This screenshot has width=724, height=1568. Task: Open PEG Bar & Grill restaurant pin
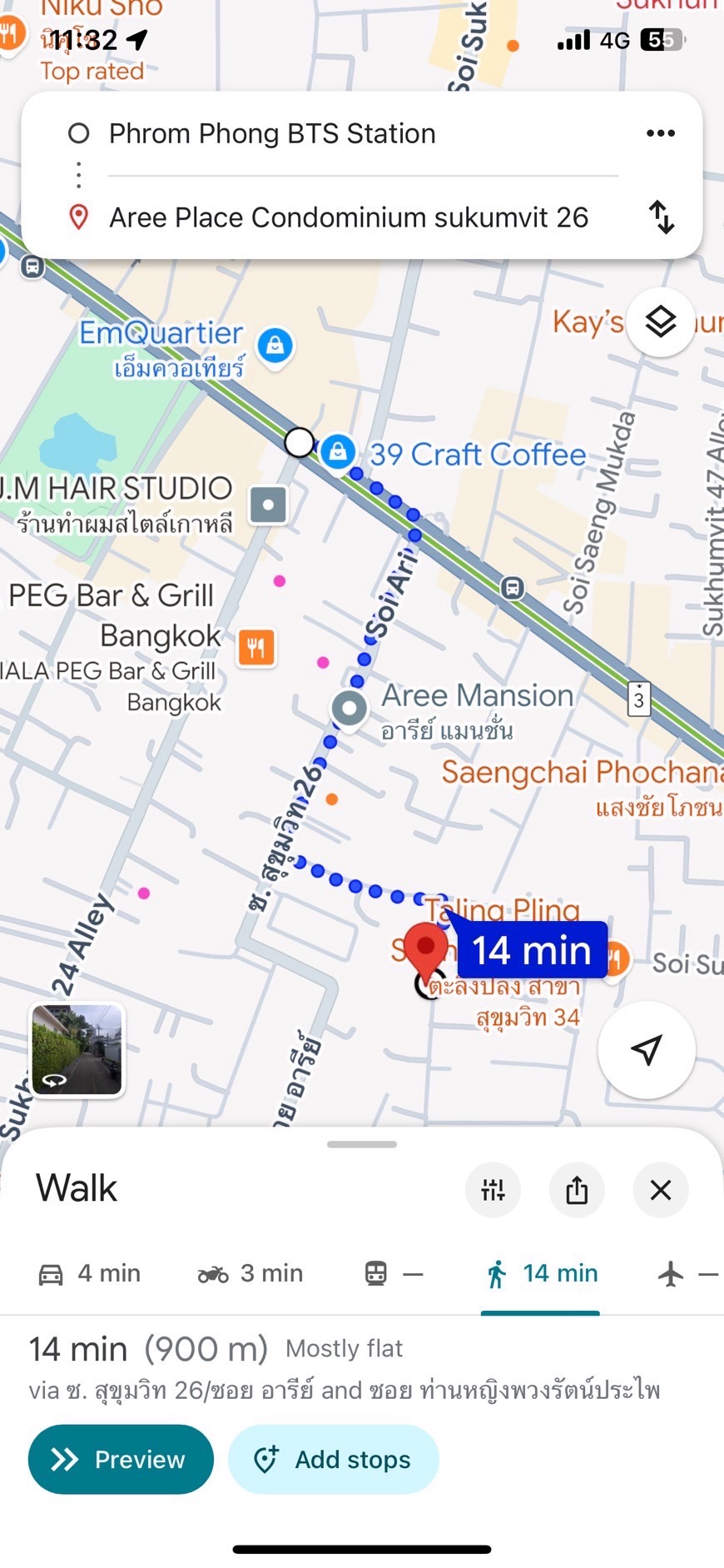(x=256, y=647)
